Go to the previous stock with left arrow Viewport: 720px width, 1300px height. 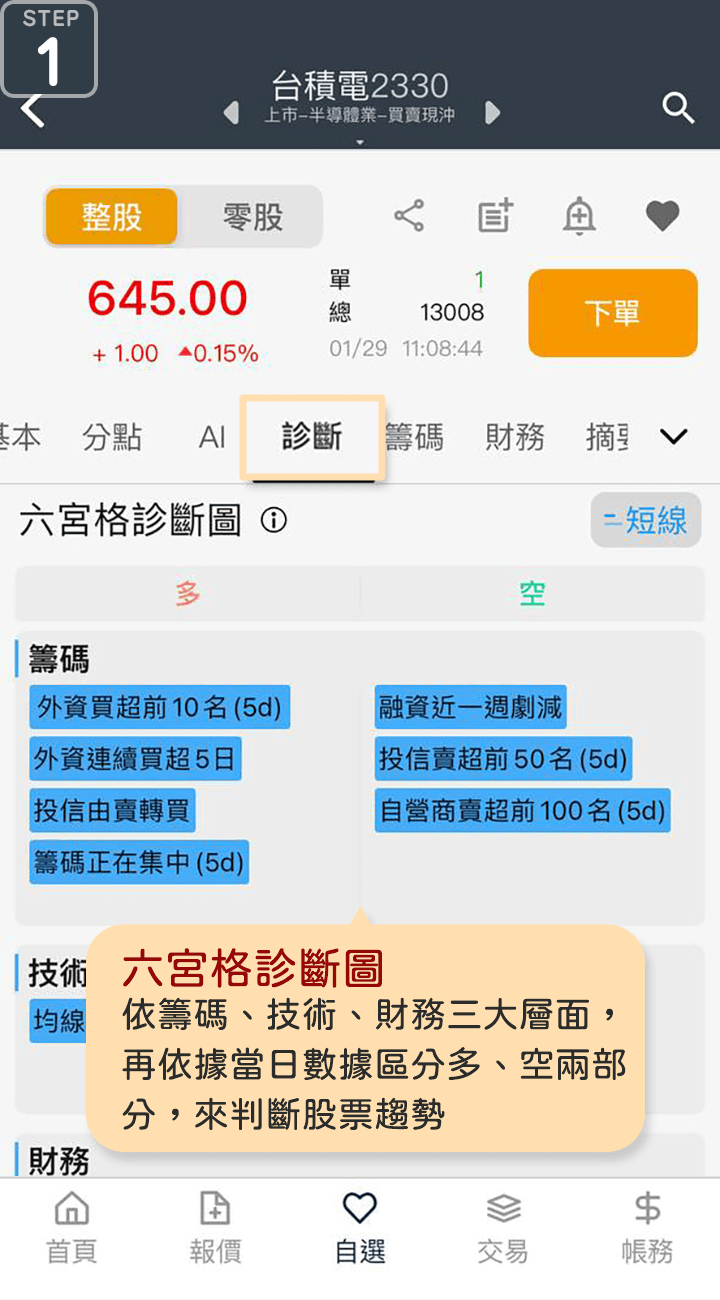(232, 112)
